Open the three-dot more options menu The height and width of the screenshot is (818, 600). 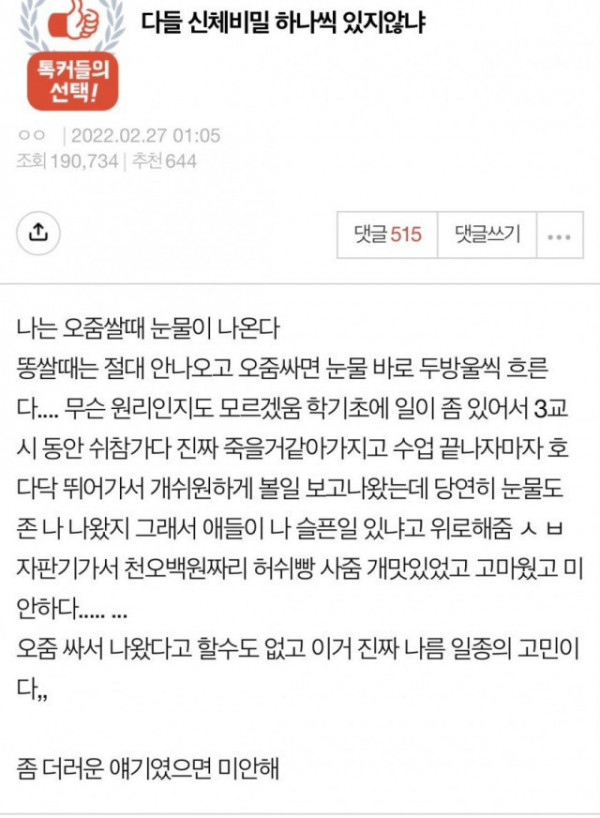560,237
